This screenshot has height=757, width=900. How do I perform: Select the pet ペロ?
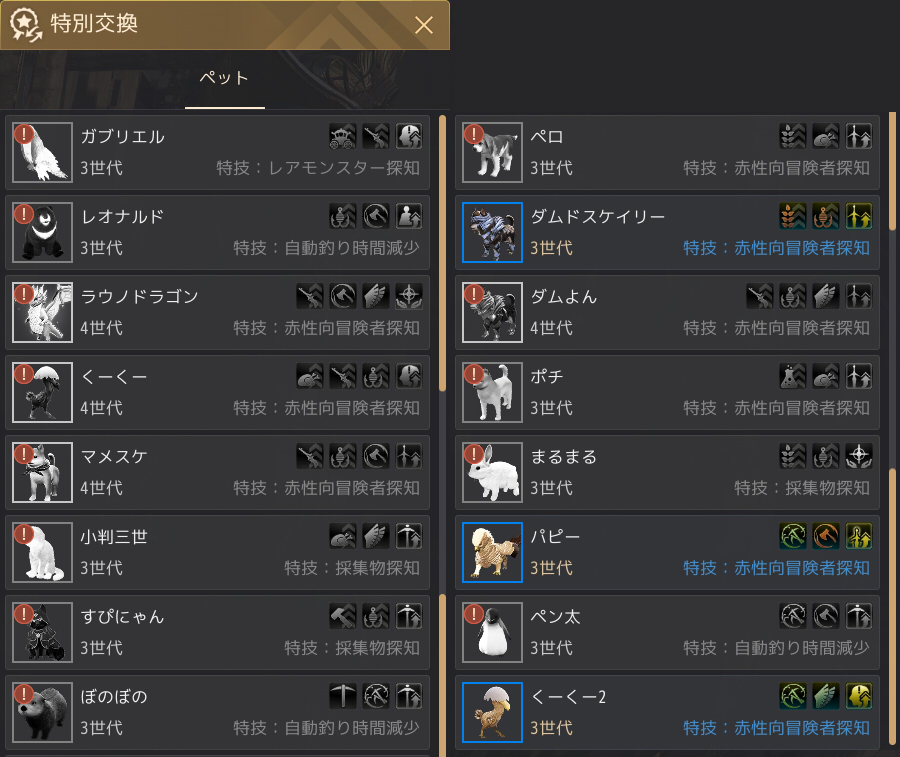(668, 152)
